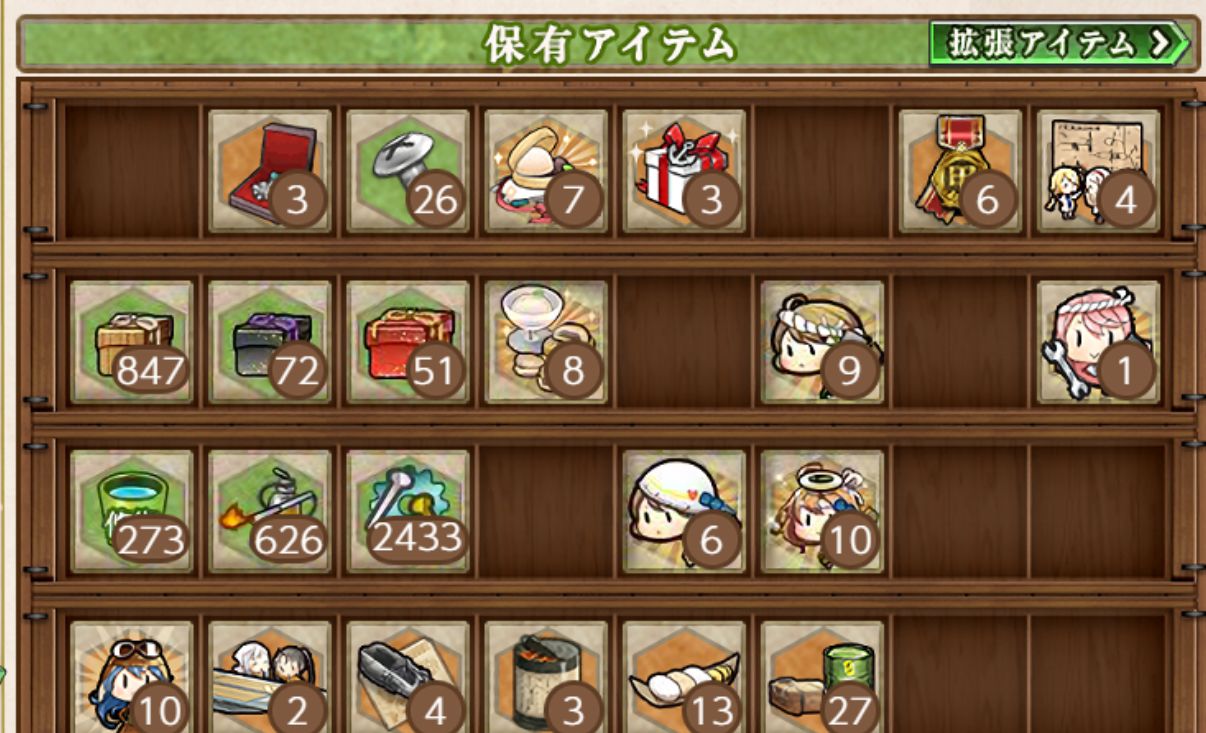Select the white-cap fairy with count 6
The width and height of the screenshot is (1206, 733).
[683, 511]
